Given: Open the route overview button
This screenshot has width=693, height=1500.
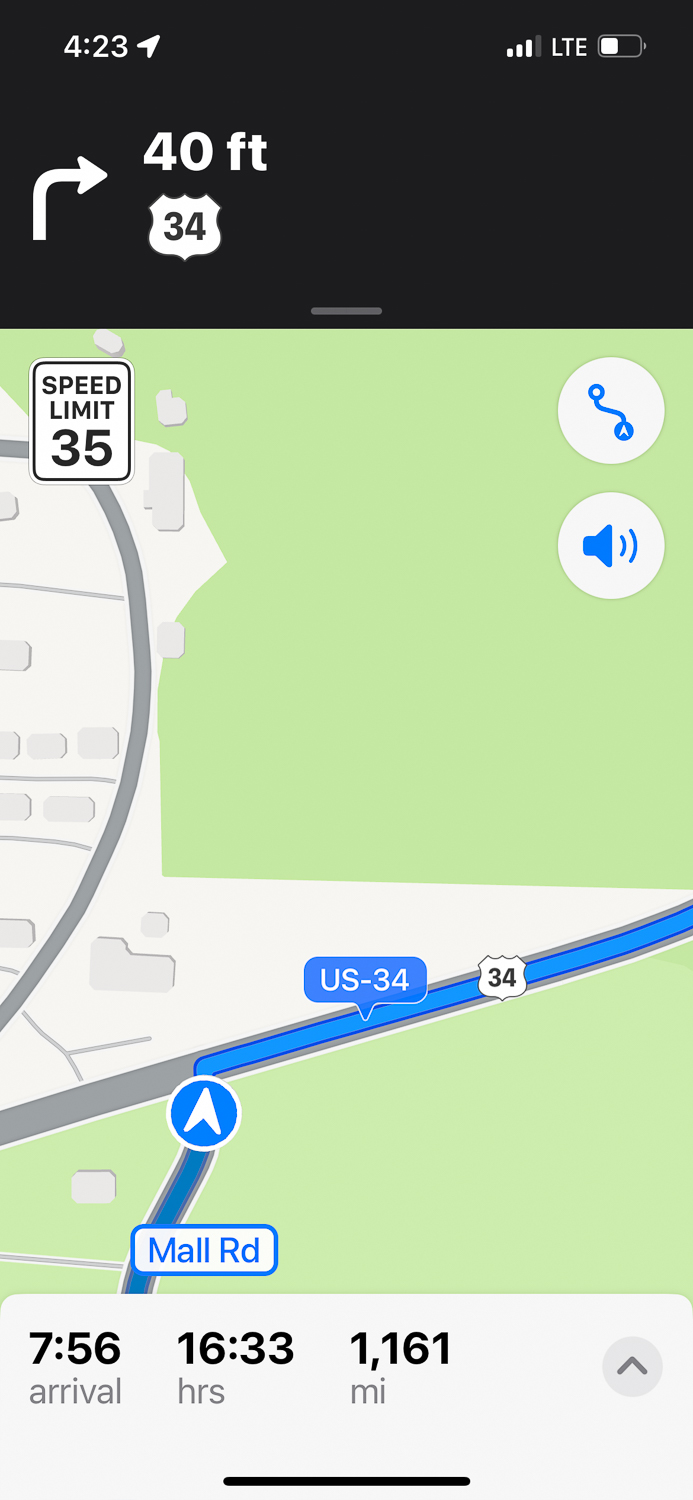Looking at the screenshot, I should [x=610, y=410].
